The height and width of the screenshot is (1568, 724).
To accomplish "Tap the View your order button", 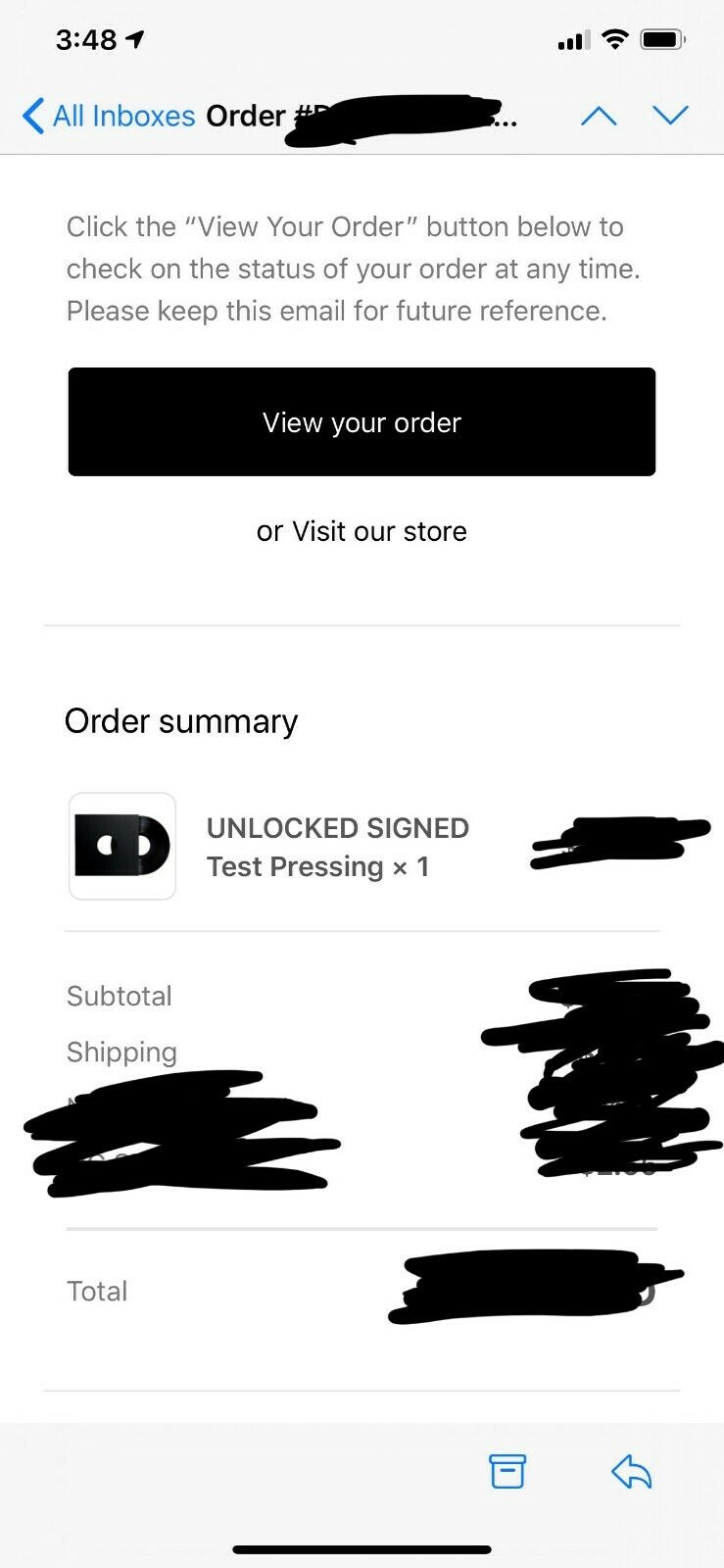I will coord(362,422).
